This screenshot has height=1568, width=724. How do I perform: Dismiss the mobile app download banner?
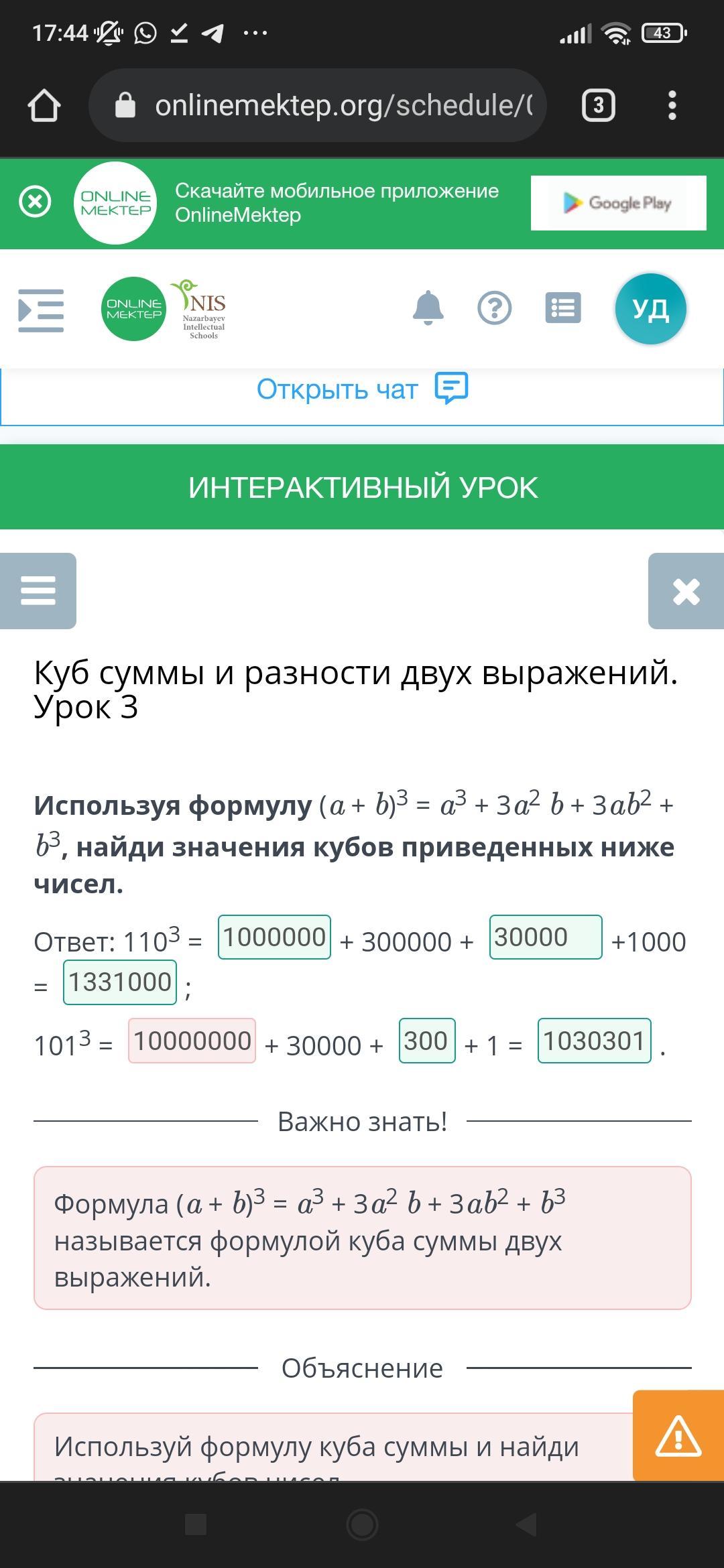point(35,202)
